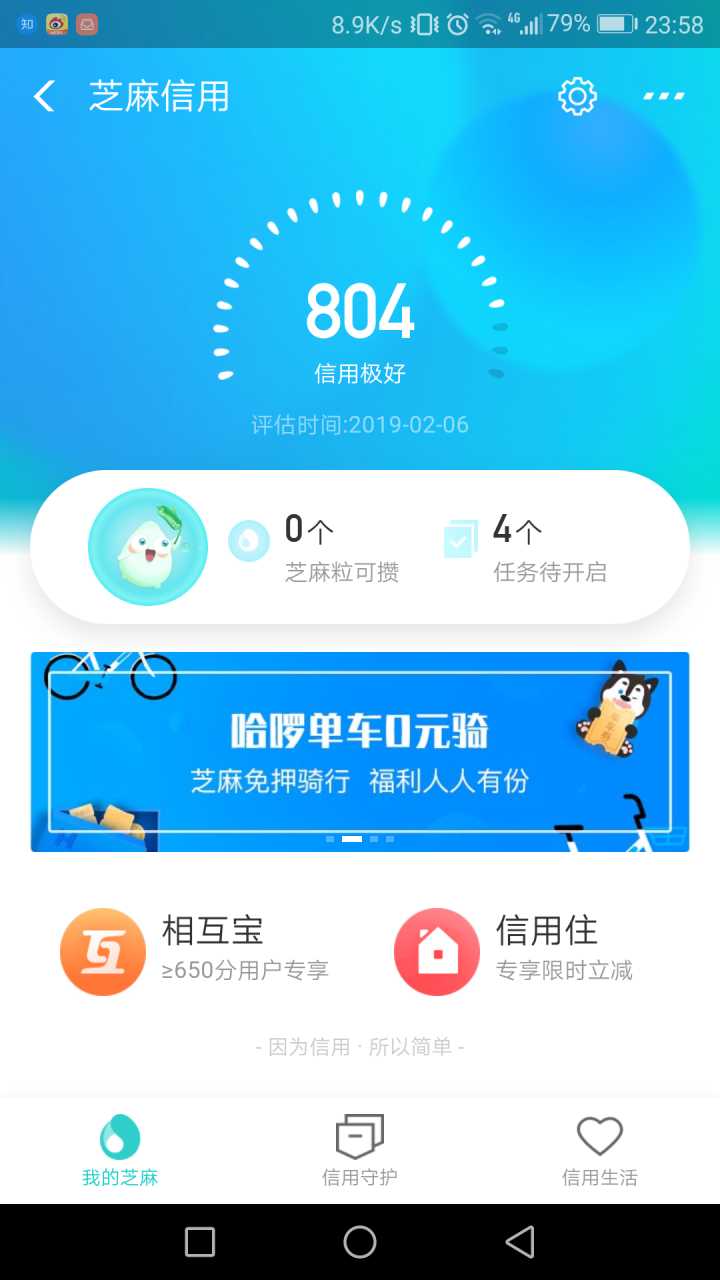Open recent apps from navigation bar
The height and width of the screenshot is (1280, 720).
200,1242
